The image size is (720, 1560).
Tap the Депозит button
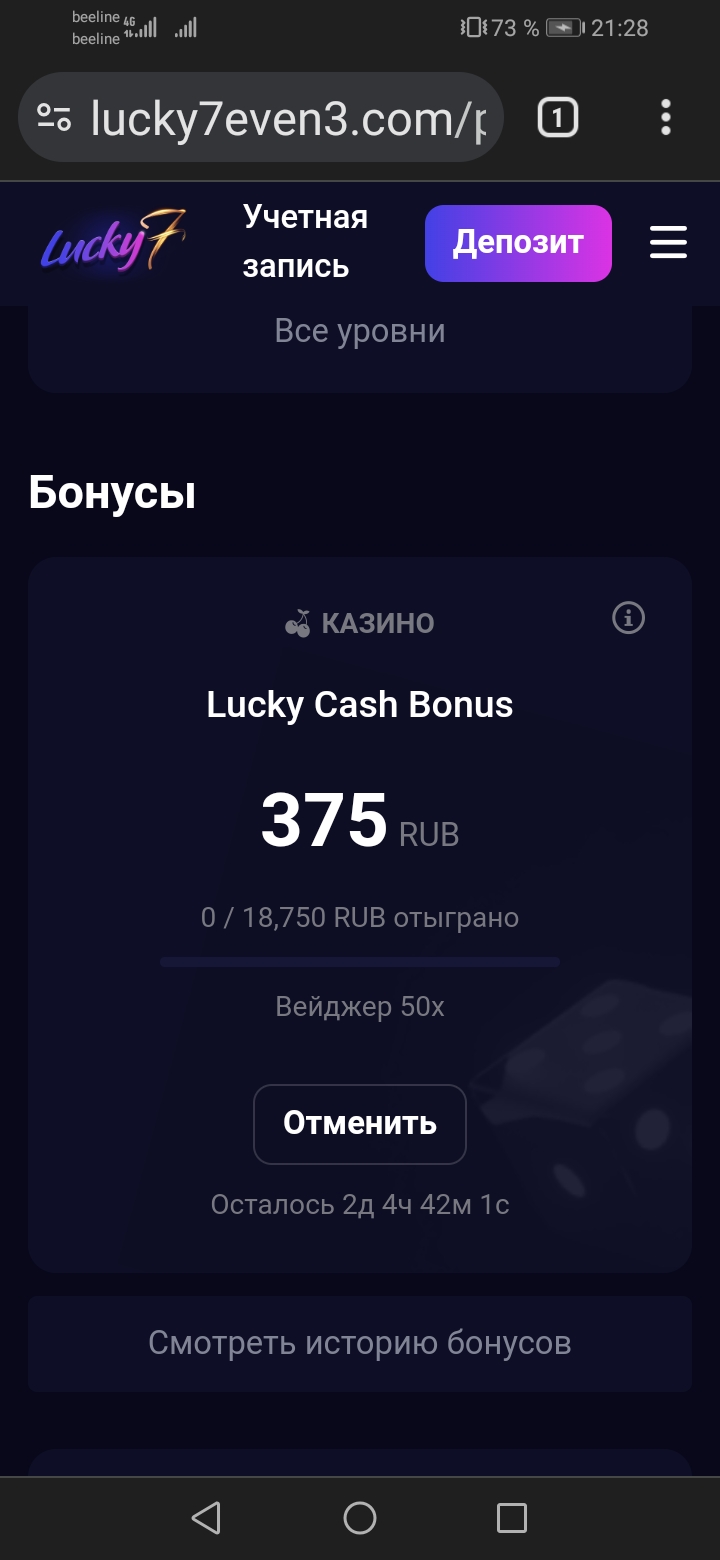pyautogui.click(x=517, y=243)
